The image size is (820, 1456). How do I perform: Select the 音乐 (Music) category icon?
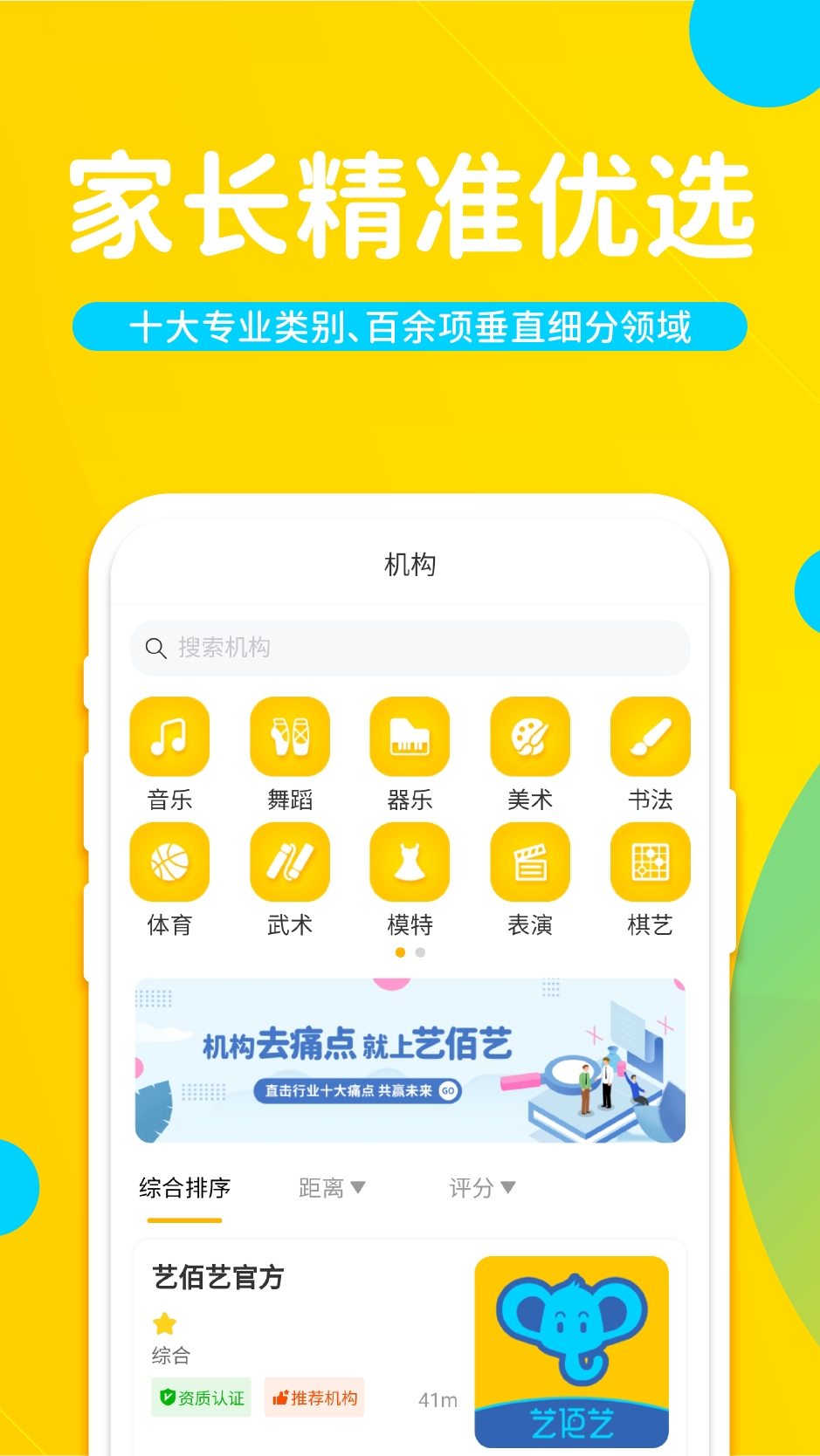(169, 736)
